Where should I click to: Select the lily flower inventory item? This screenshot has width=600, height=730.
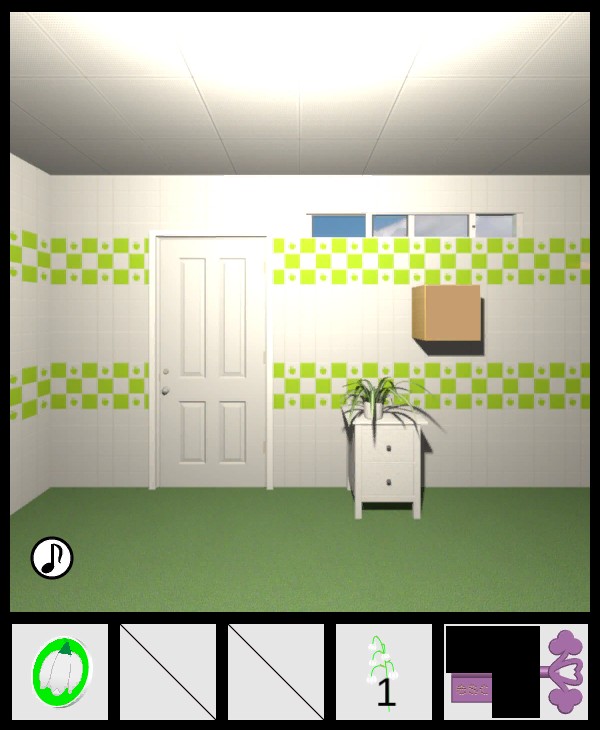[383, 672]
